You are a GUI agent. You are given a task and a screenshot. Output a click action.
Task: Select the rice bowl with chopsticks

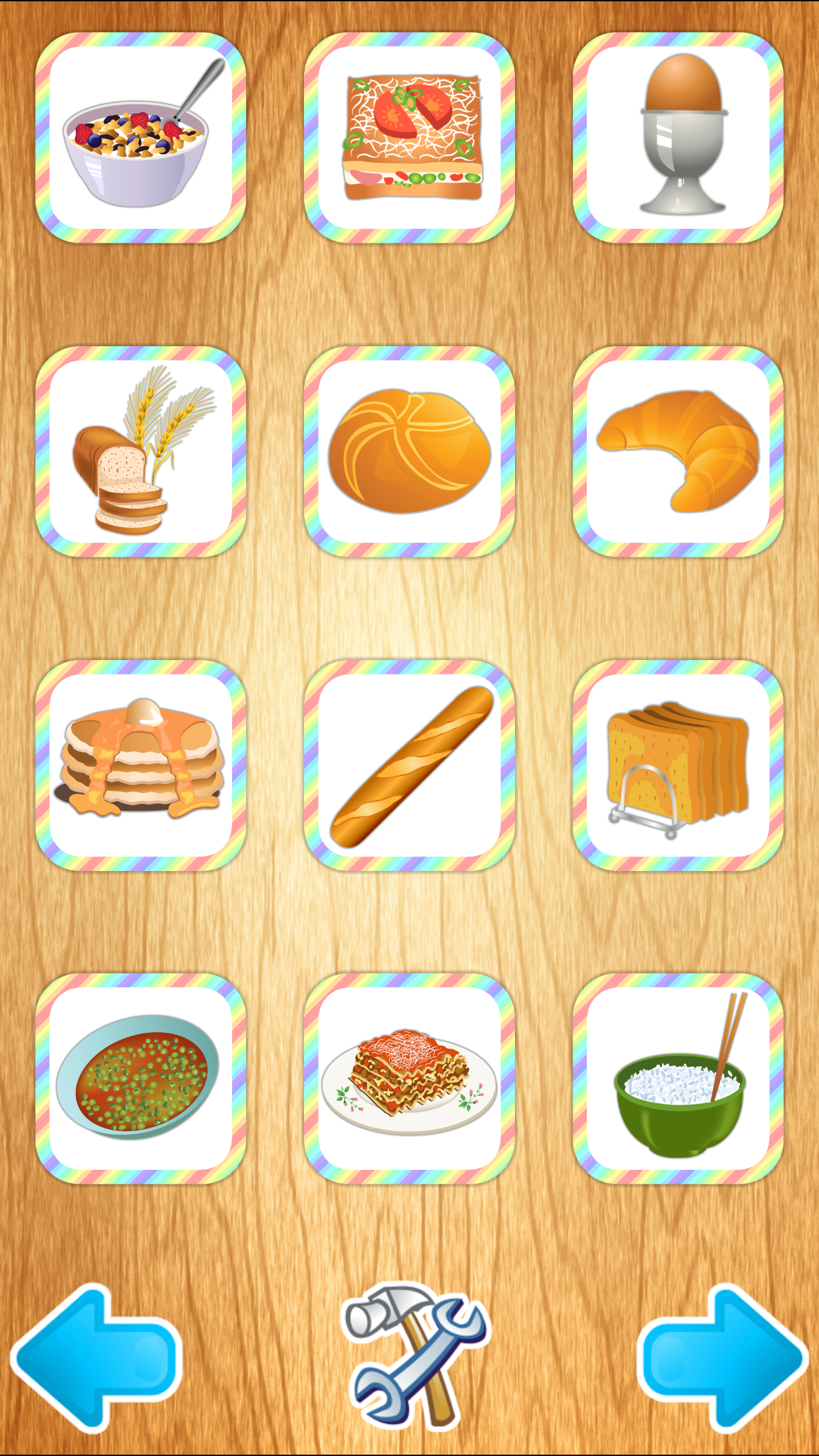point(678,1079)
